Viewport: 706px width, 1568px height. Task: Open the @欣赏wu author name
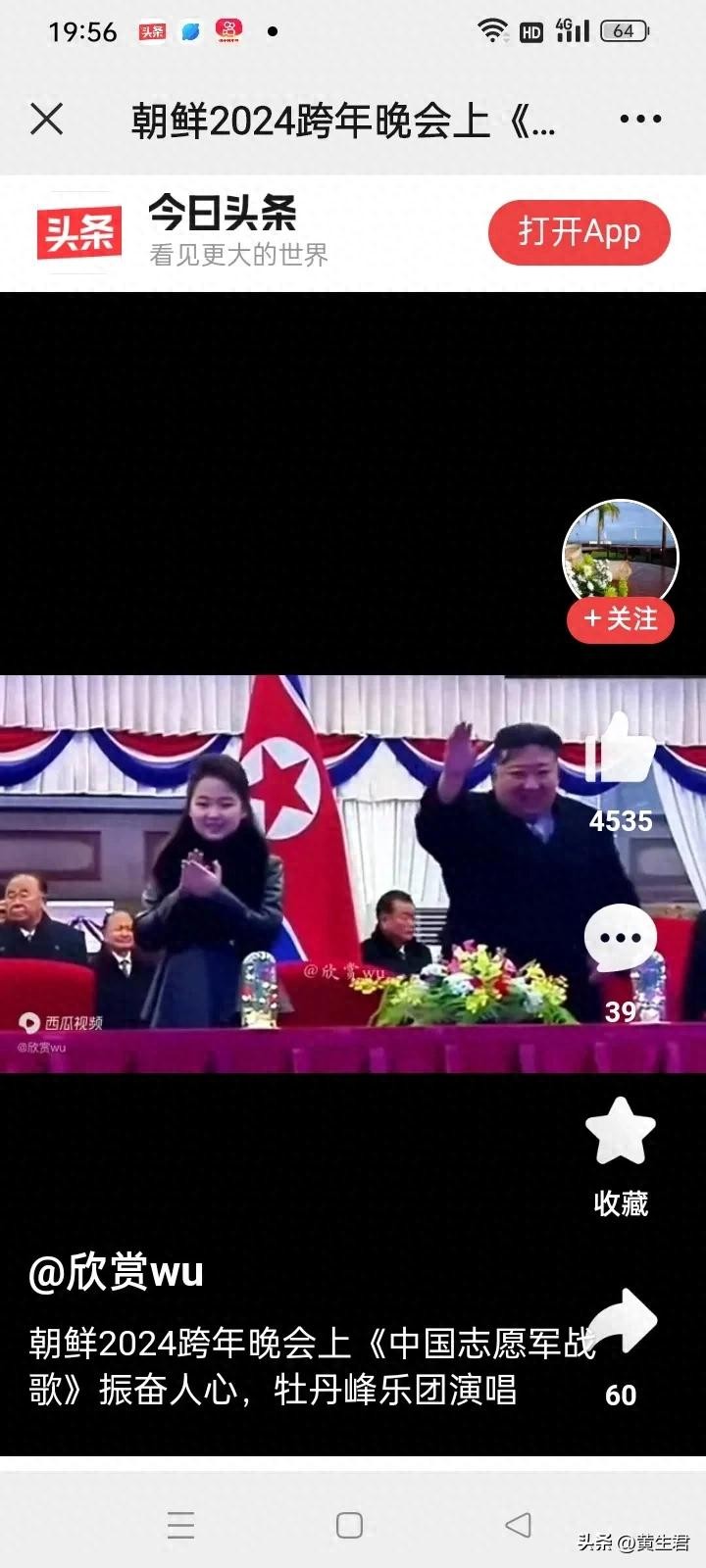click(x=116, y=1272)
